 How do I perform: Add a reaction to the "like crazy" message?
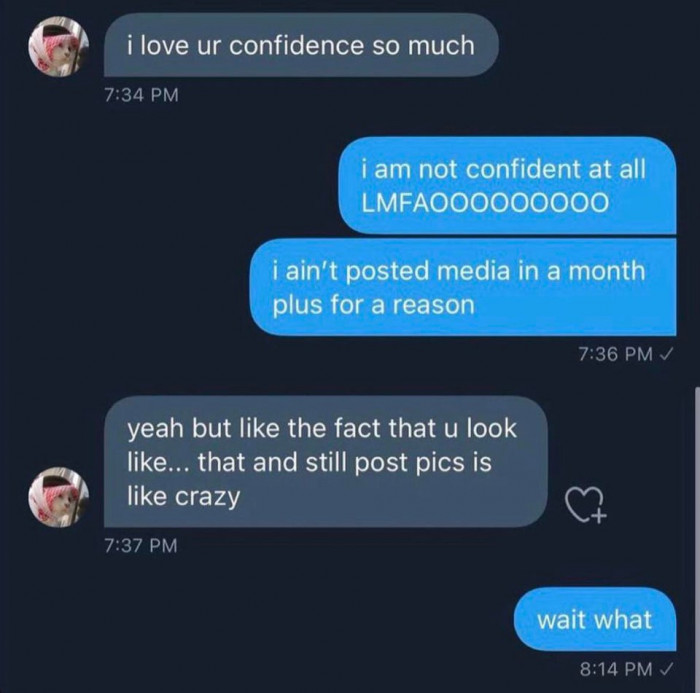point(587,504)
